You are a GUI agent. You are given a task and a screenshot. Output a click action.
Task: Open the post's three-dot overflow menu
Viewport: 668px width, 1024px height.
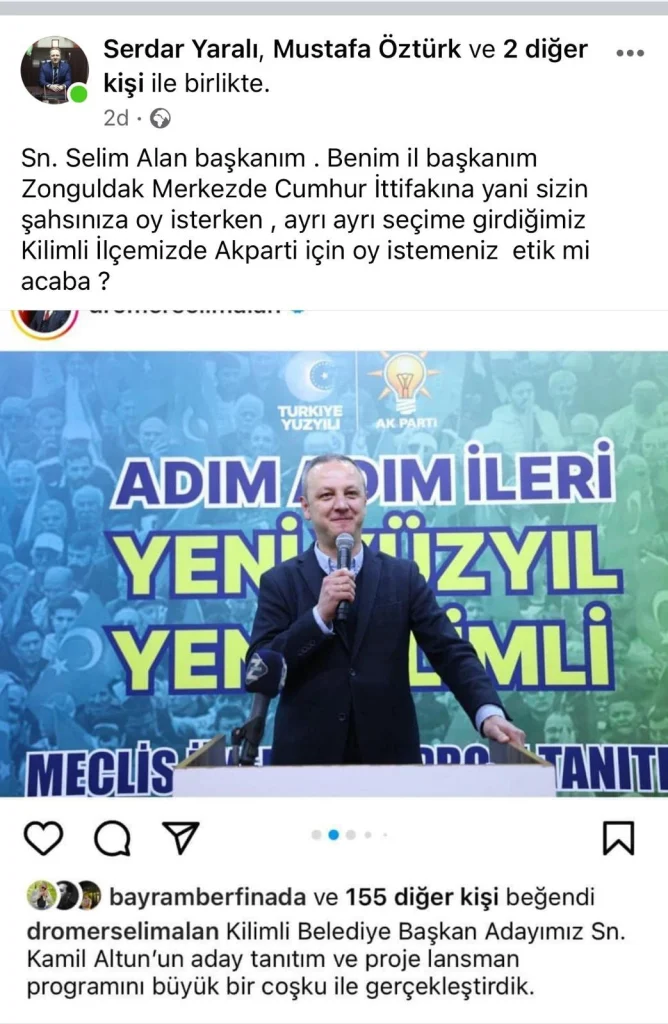click(x=630, y=53)
